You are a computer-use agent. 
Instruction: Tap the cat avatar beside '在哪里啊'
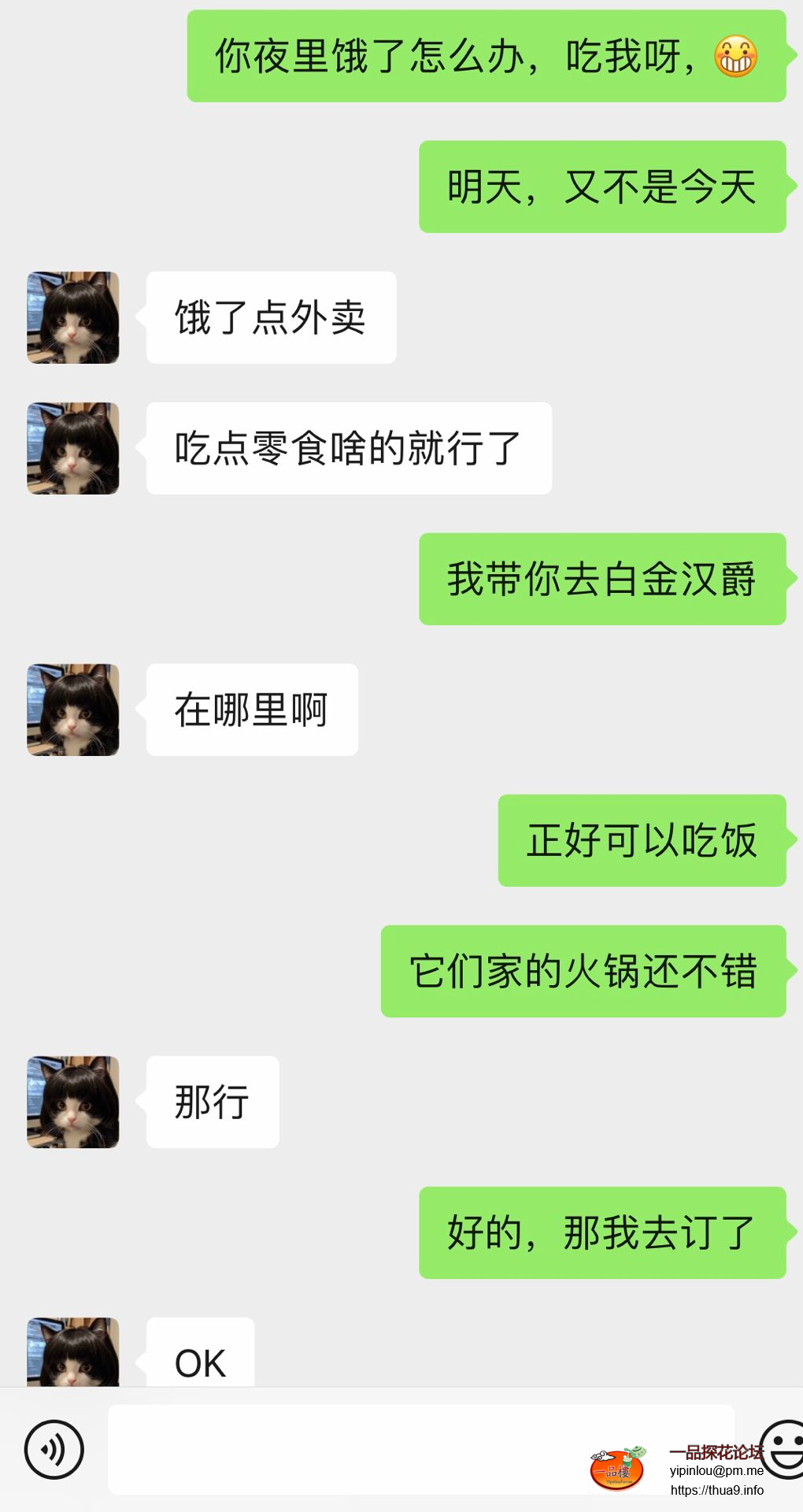pyautogui.click(x=72, y=709)
